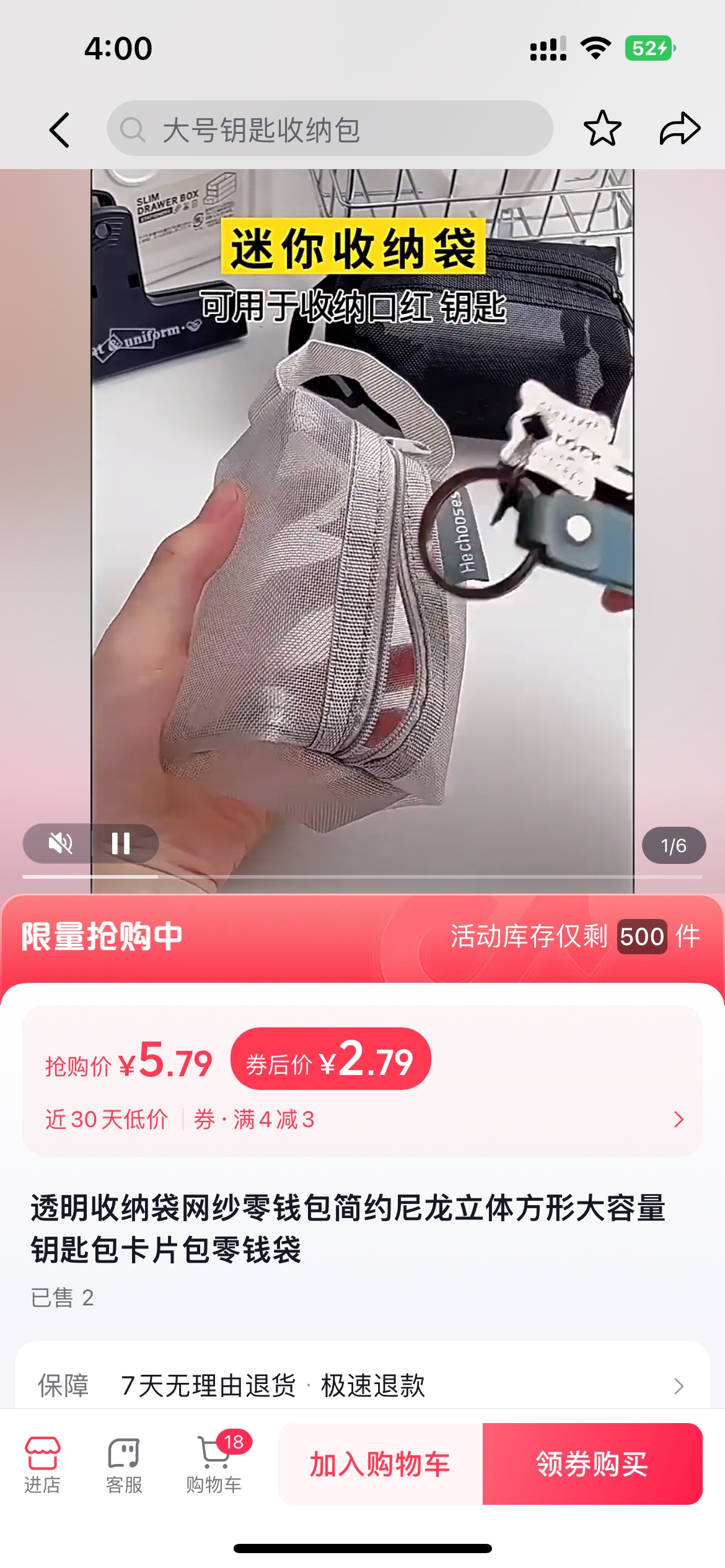Screen dimensions: 725x1568
Task: Open the search box 大号钥匙收纳包
Action: pos(330,129)
